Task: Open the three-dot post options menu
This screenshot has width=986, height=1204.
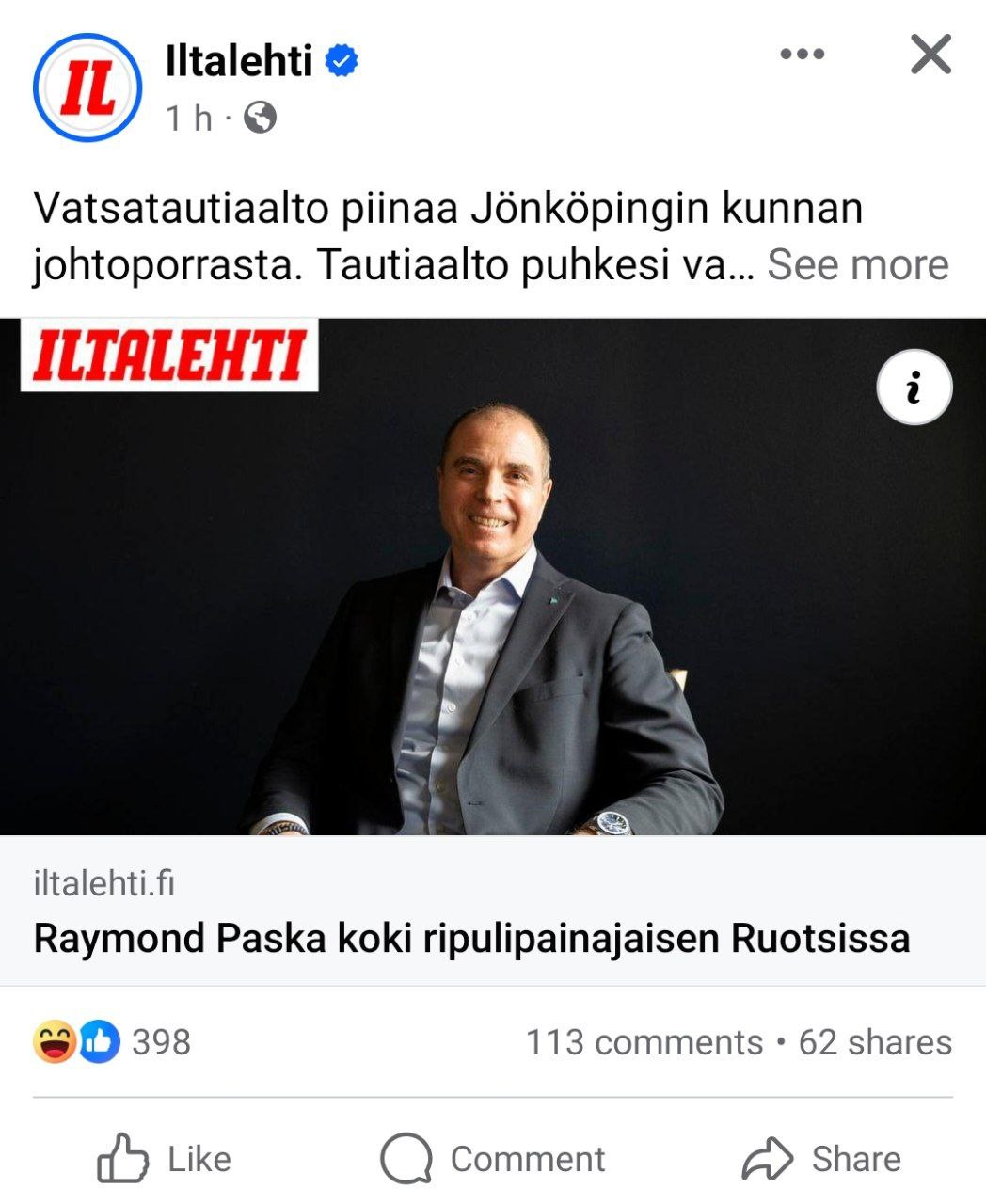Action: click(x=802, y=55)
